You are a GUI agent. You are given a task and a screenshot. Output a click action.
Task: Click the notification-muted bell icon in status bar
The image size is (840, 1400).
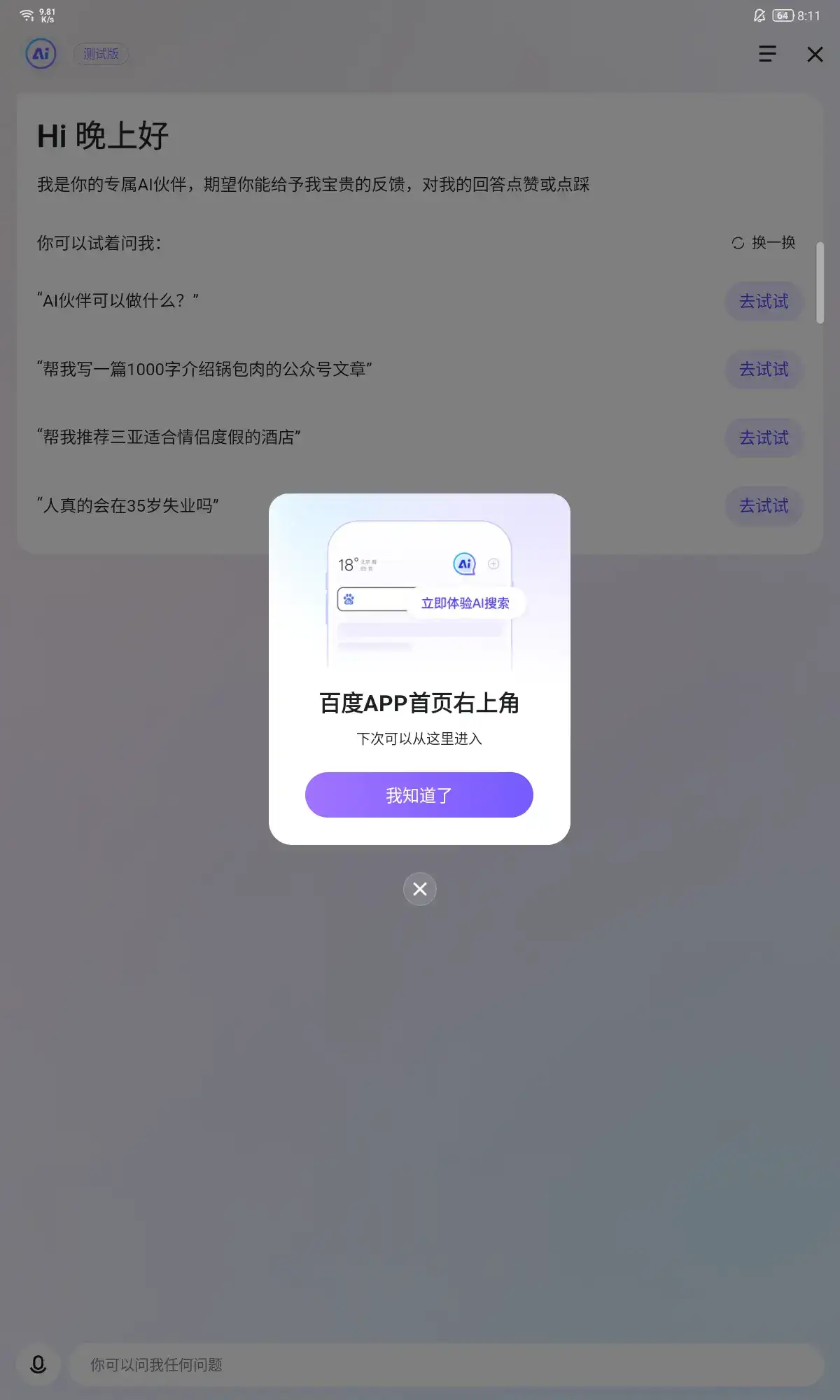[x=759, y=14]
